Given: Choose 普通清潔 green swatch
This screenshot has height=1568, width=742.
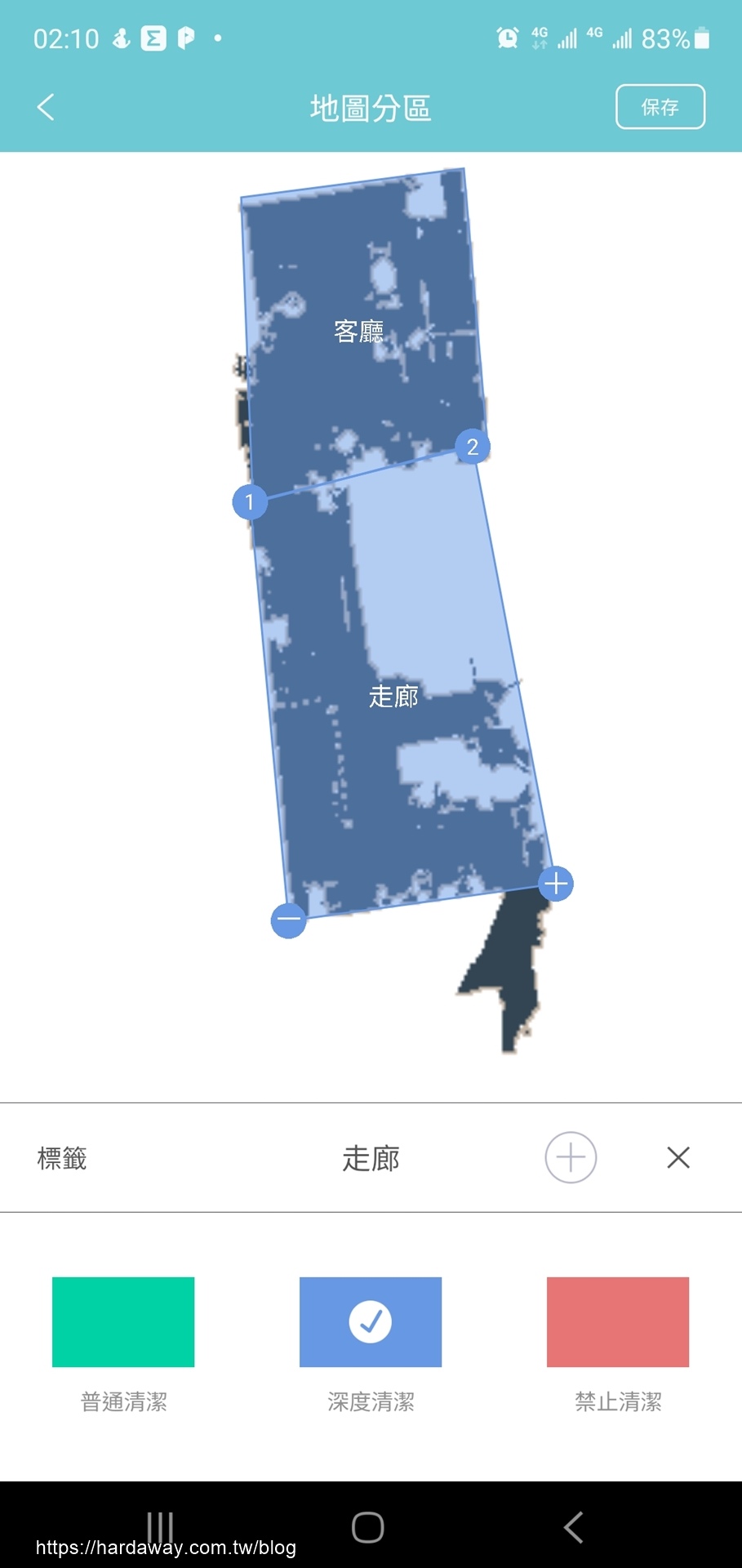Looking at the screenshot, I should click(x=123, y=1321).
